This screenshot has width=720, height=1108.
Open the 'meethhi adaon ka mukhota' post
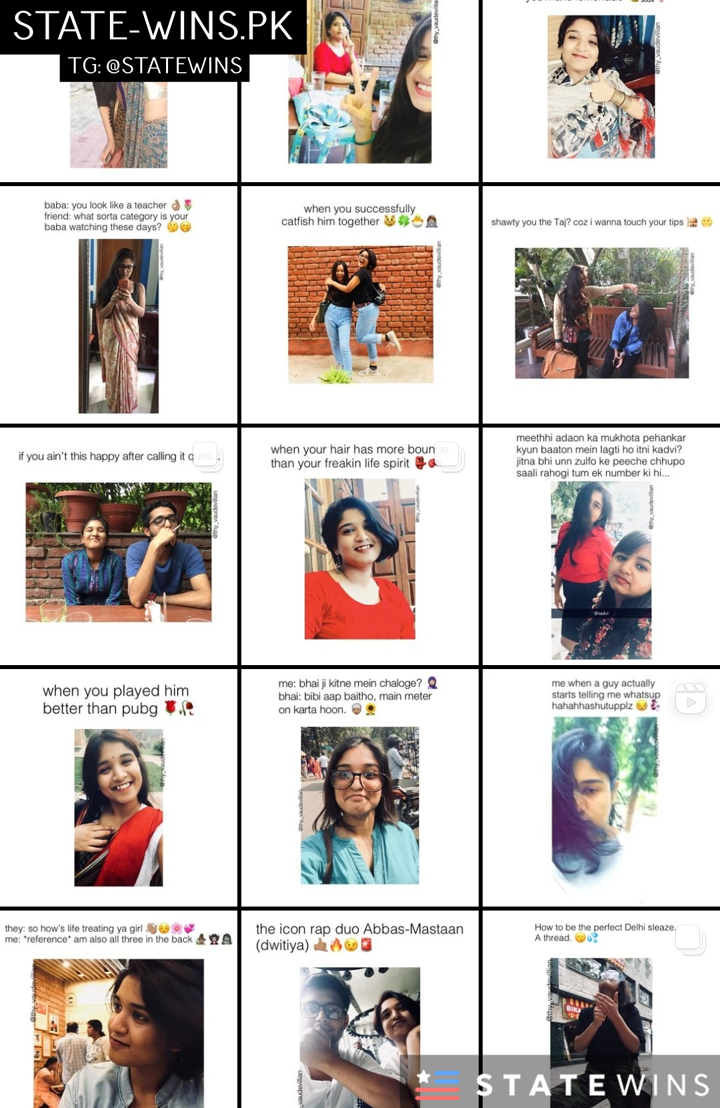601,546
